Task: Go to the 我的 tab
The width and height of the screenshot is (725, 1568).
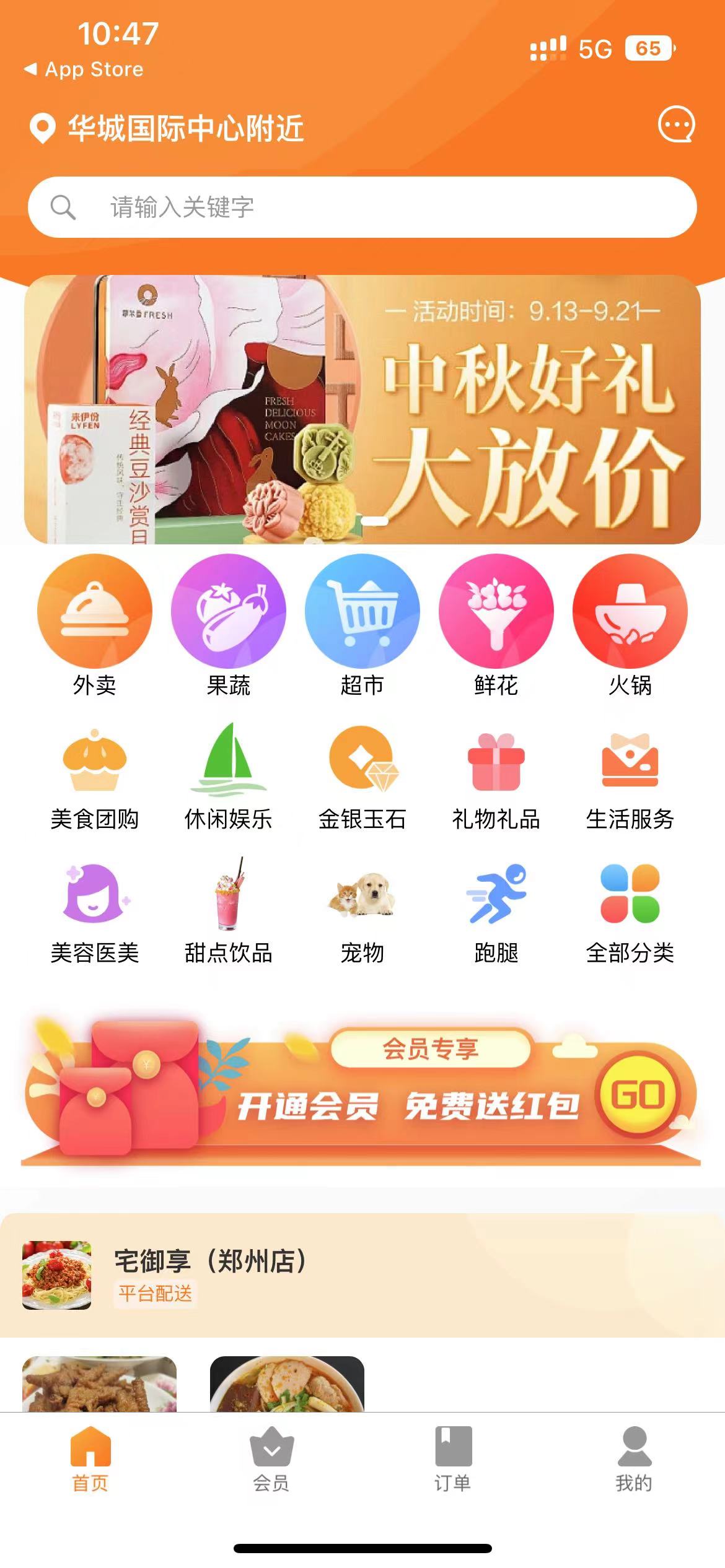Action: [x=634, y=1460]
